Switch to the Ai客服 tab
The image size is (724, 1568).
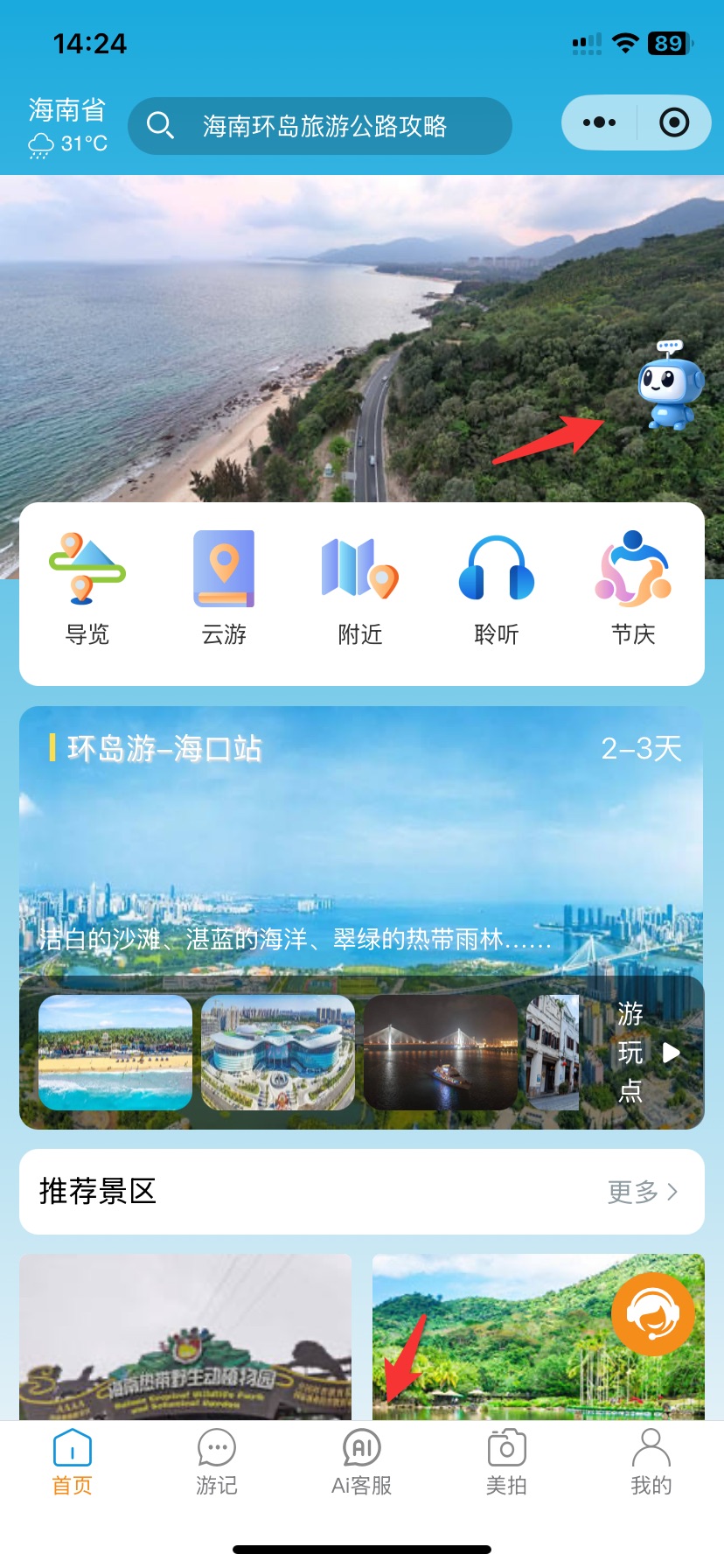pos(361,1463)
